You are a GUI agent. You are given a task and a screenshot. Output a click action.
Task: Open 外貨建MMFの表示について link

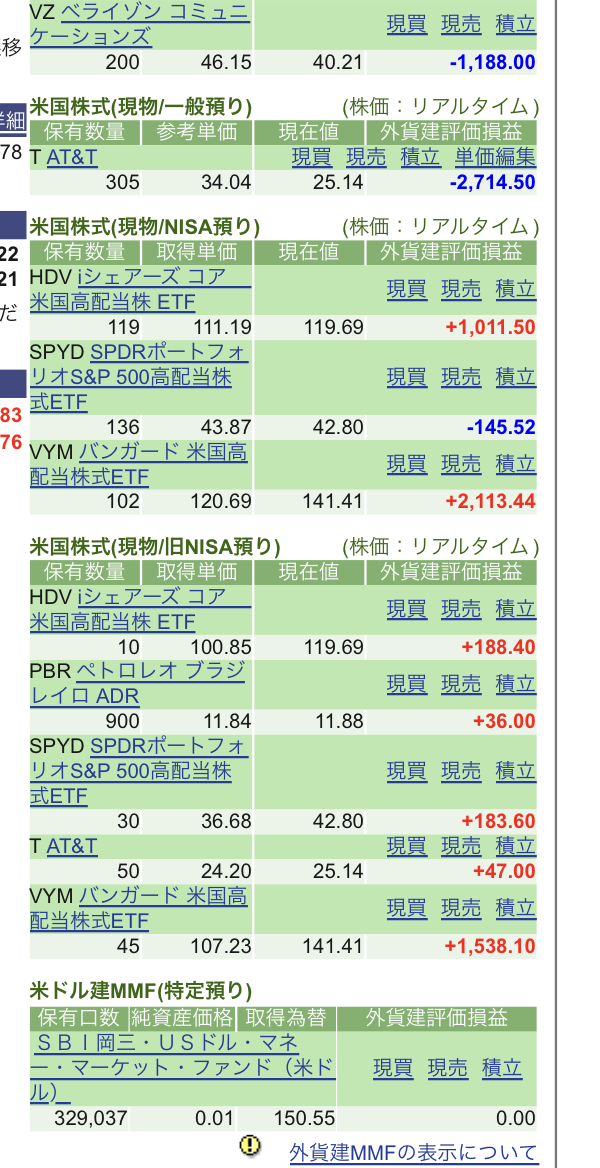click(x=413, y=1152)
